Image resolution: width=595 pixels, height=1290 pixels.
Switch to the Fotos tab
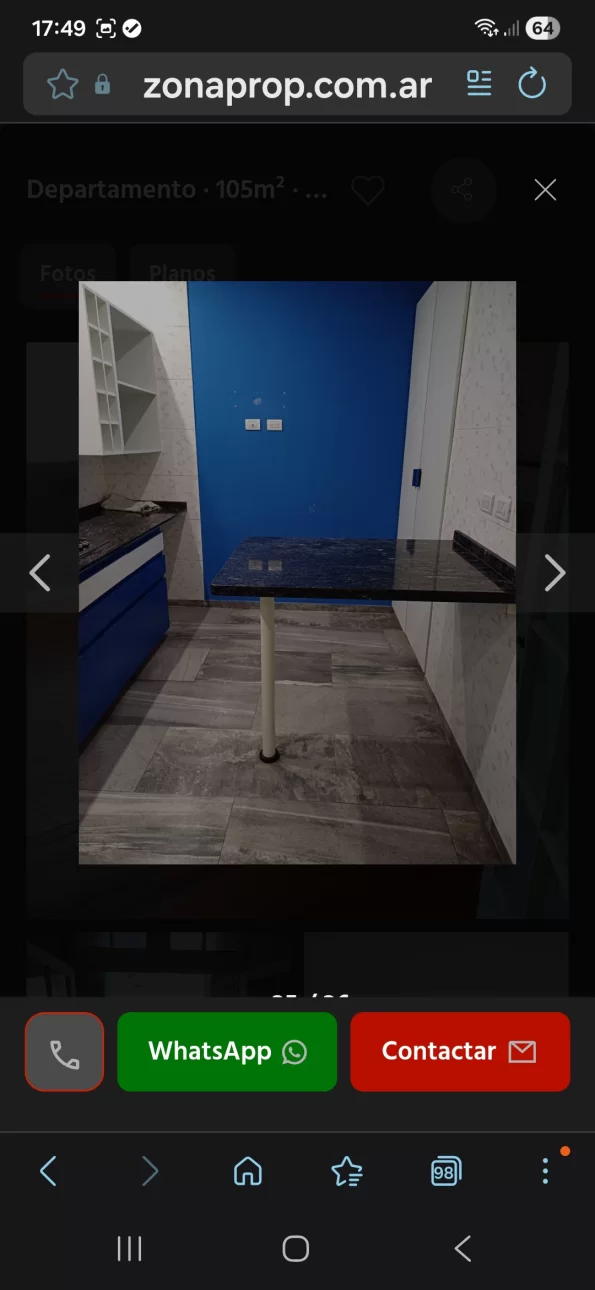tap(68, 273)
